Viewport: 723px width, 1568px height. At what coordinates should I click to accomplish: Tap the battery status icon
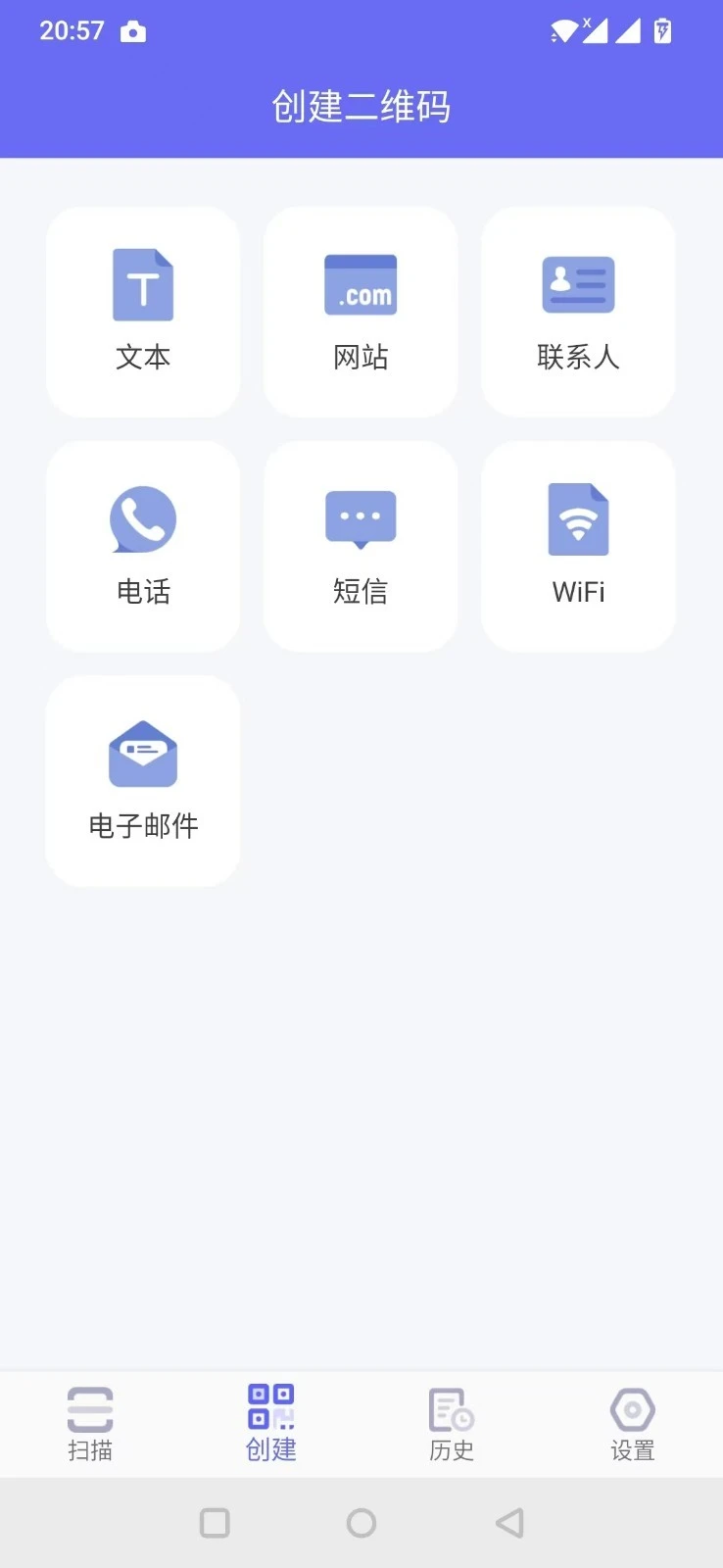663,30
